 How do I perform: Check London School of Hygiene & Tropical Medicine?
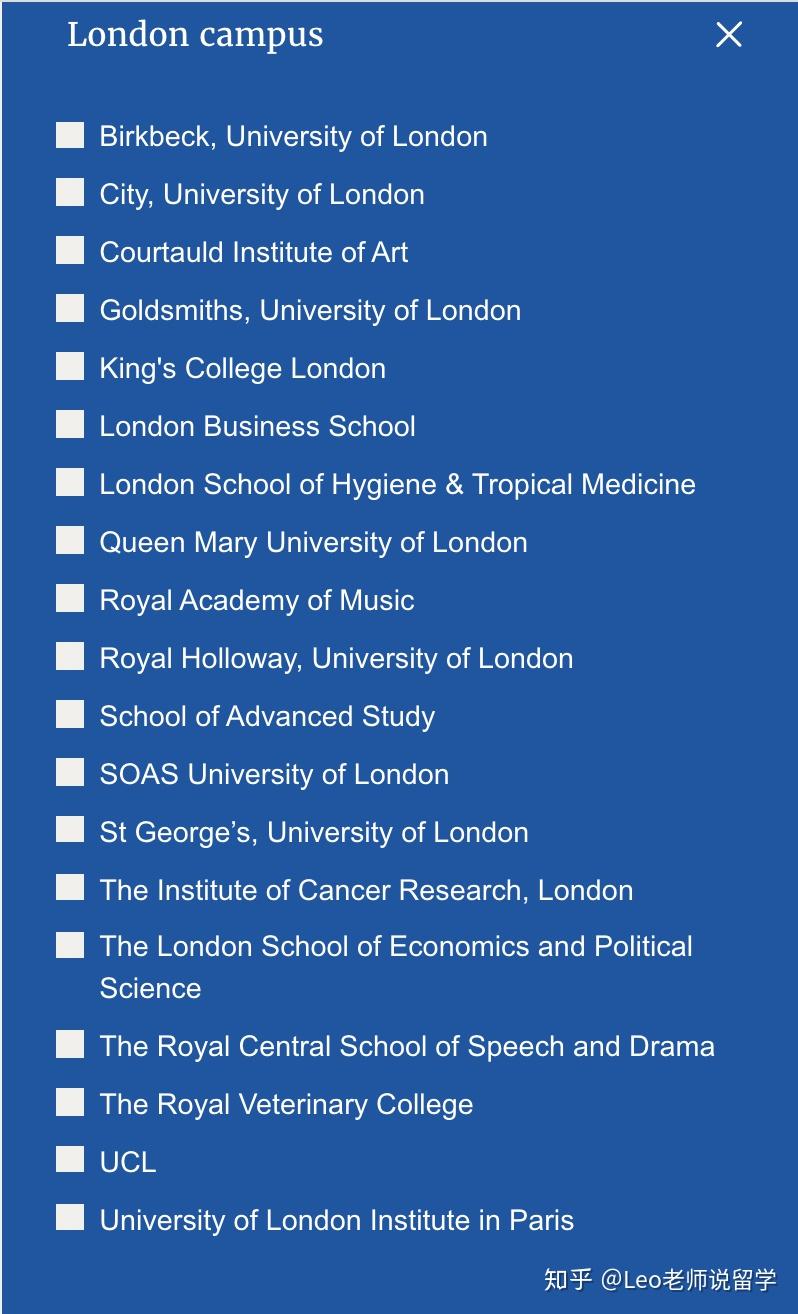tap(70, 483)
